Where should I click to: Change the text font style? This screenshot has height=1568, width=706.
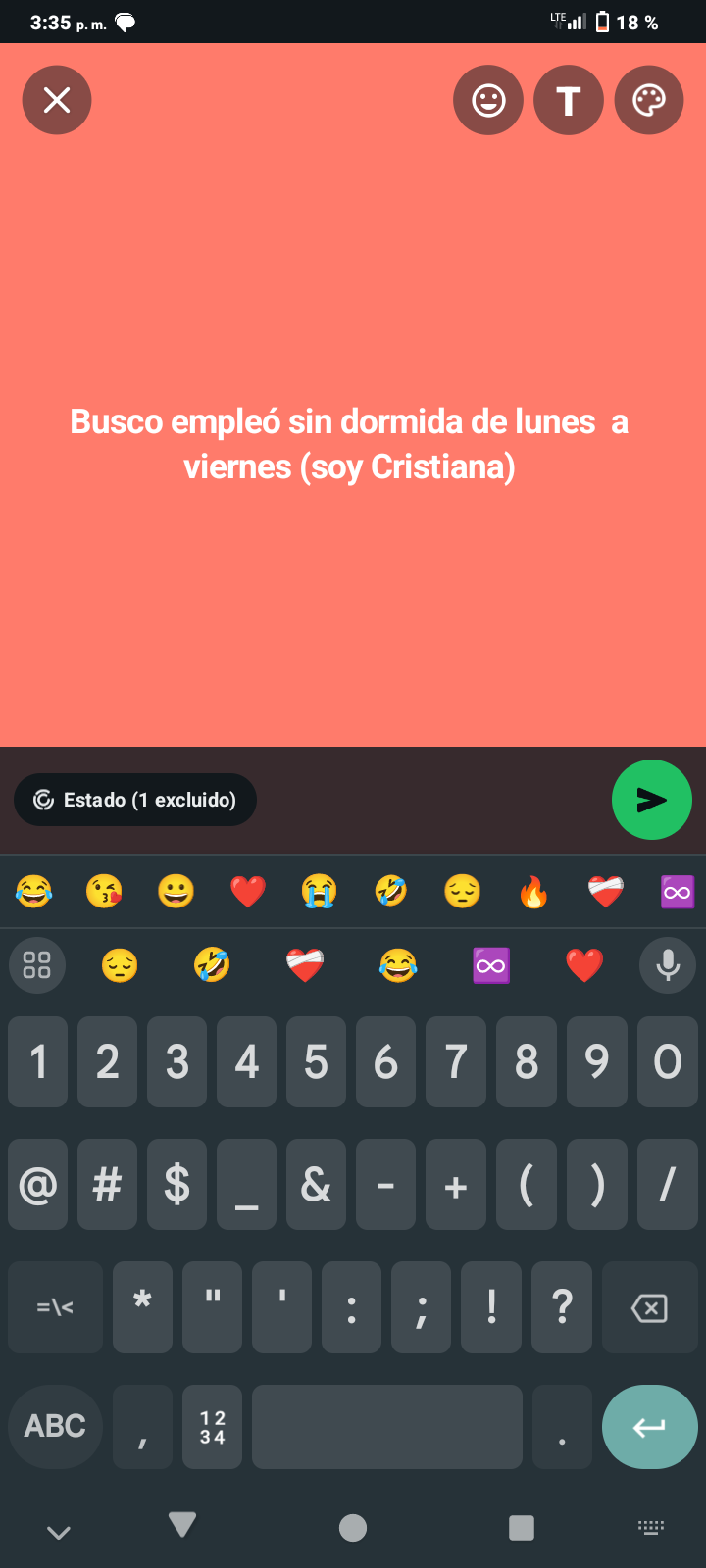(569, 100)
